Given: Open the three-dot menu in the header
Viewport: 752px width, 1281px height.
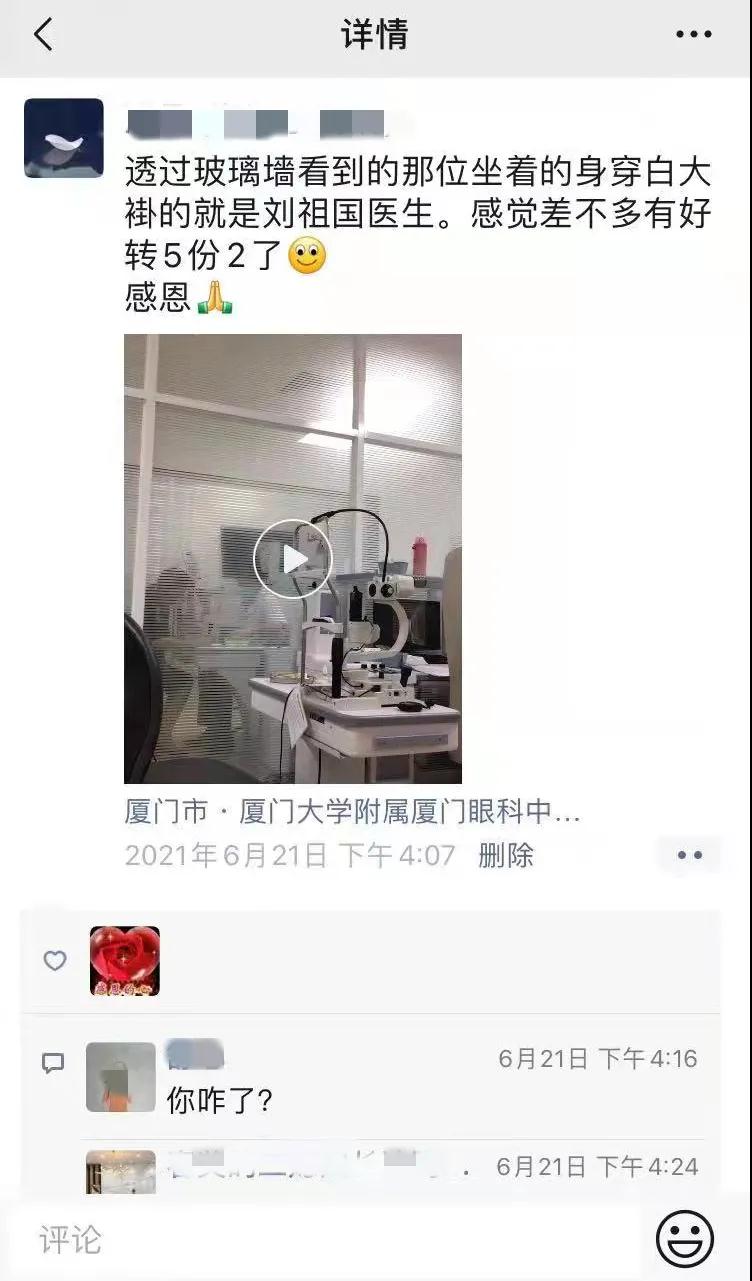Looking at the screenshot, I should pyautogui.click(x=693, y=35).
